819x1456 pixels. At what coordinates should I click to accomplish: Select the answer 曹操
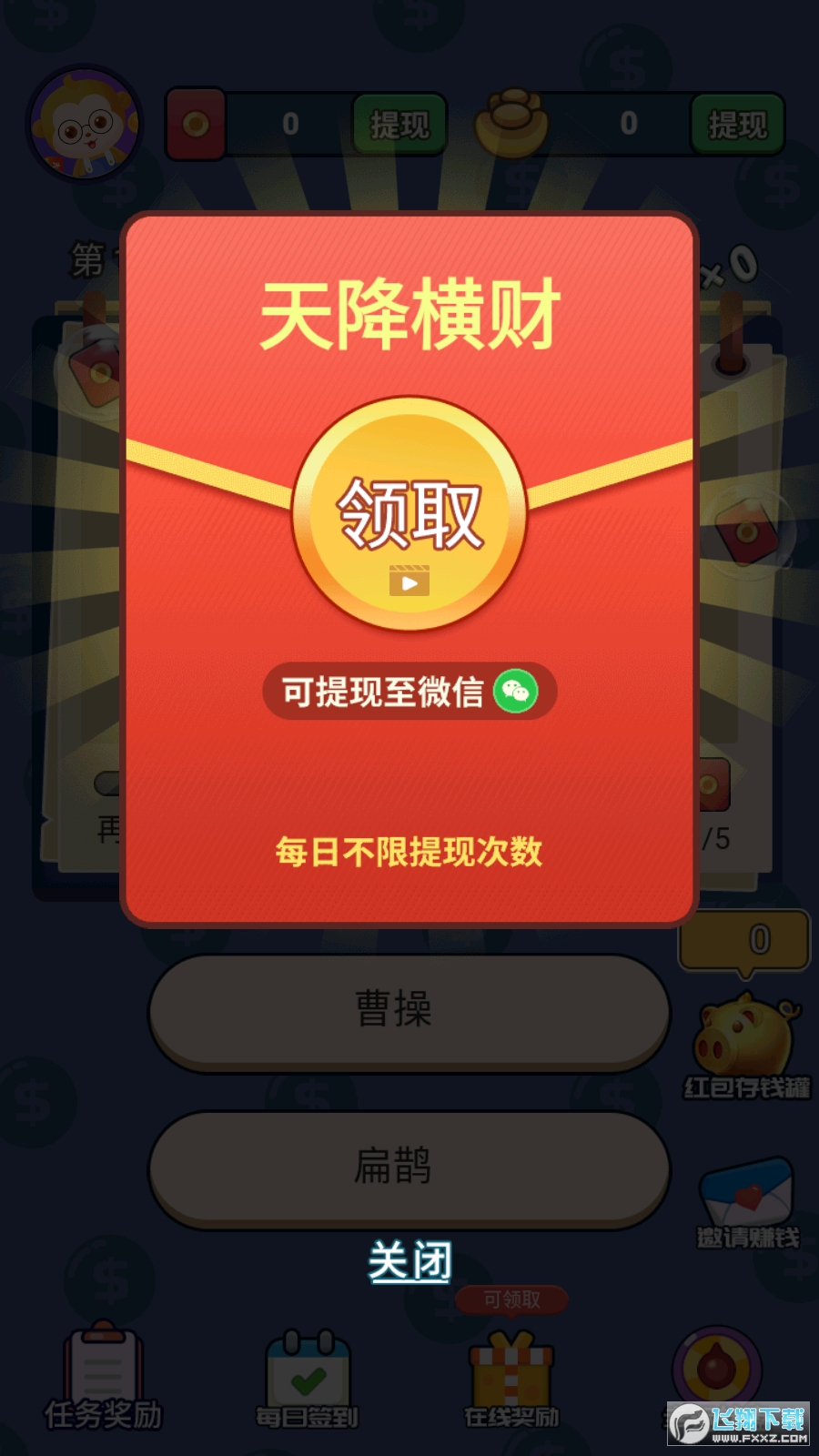point(409,1011)
